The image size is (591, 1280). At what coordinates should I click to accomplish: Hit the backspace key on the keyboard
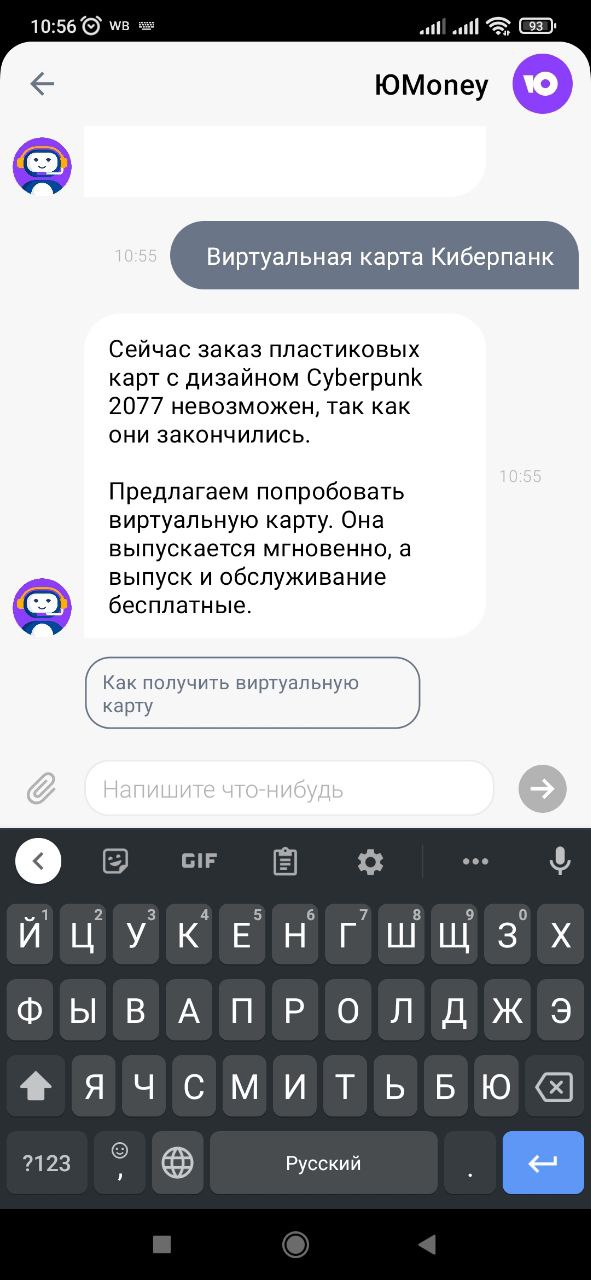pos(553,1087)
